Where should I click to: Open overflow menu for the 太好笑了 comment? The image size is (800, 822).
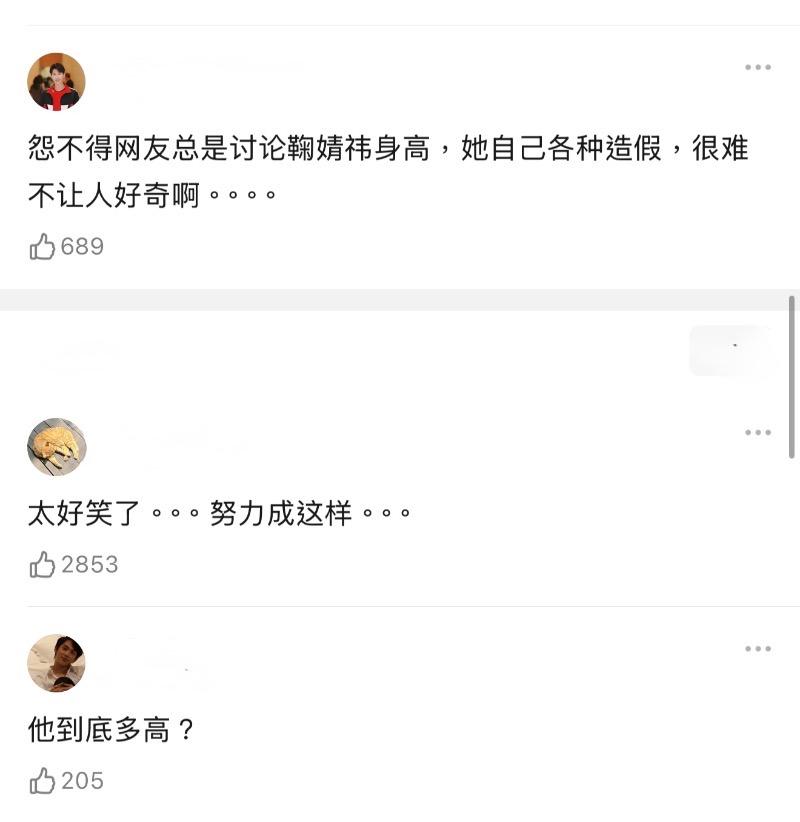coord(758,433)
